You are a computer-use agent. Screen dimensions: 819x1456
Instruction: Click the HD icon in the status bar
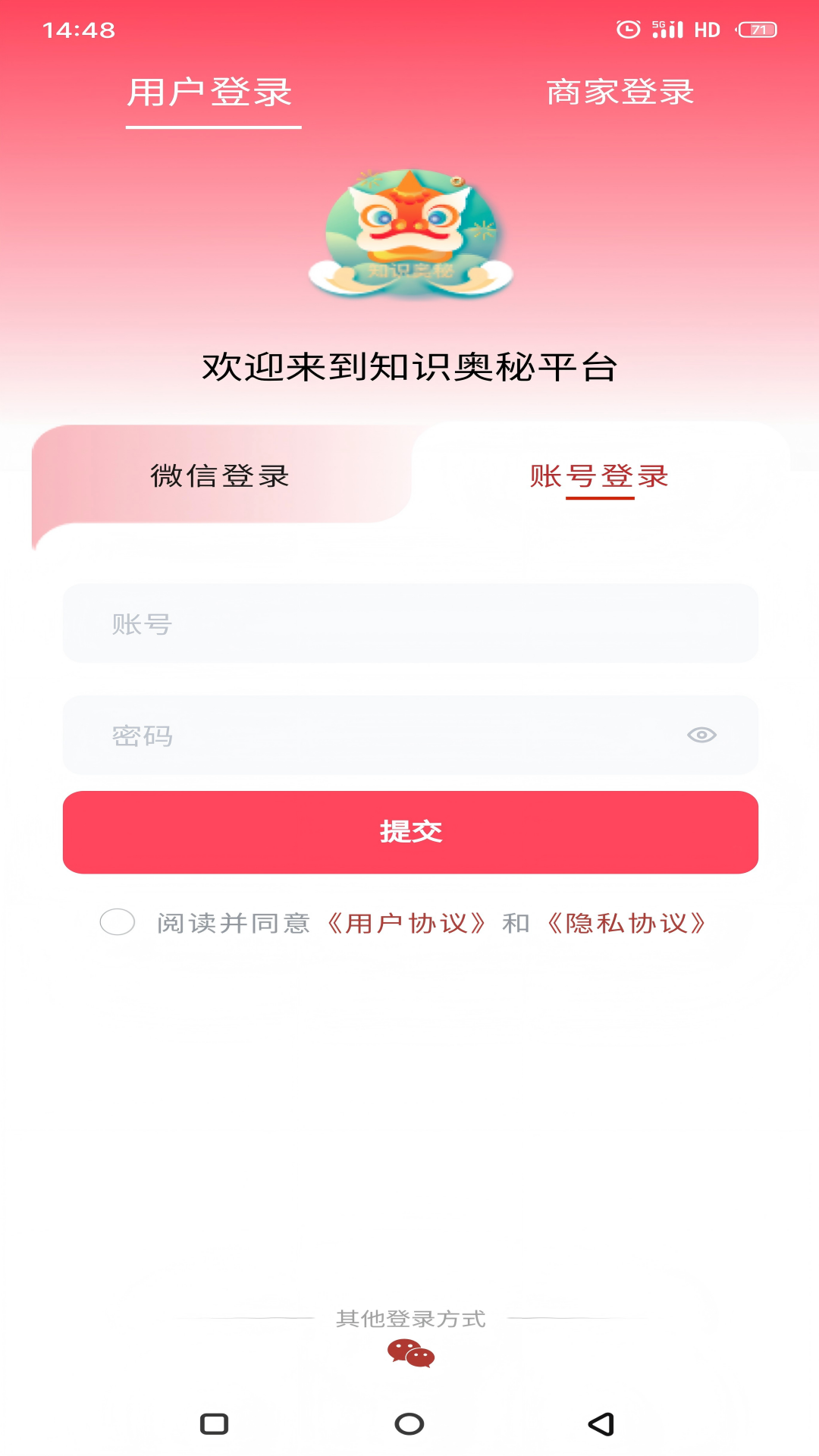coord(707,29)
